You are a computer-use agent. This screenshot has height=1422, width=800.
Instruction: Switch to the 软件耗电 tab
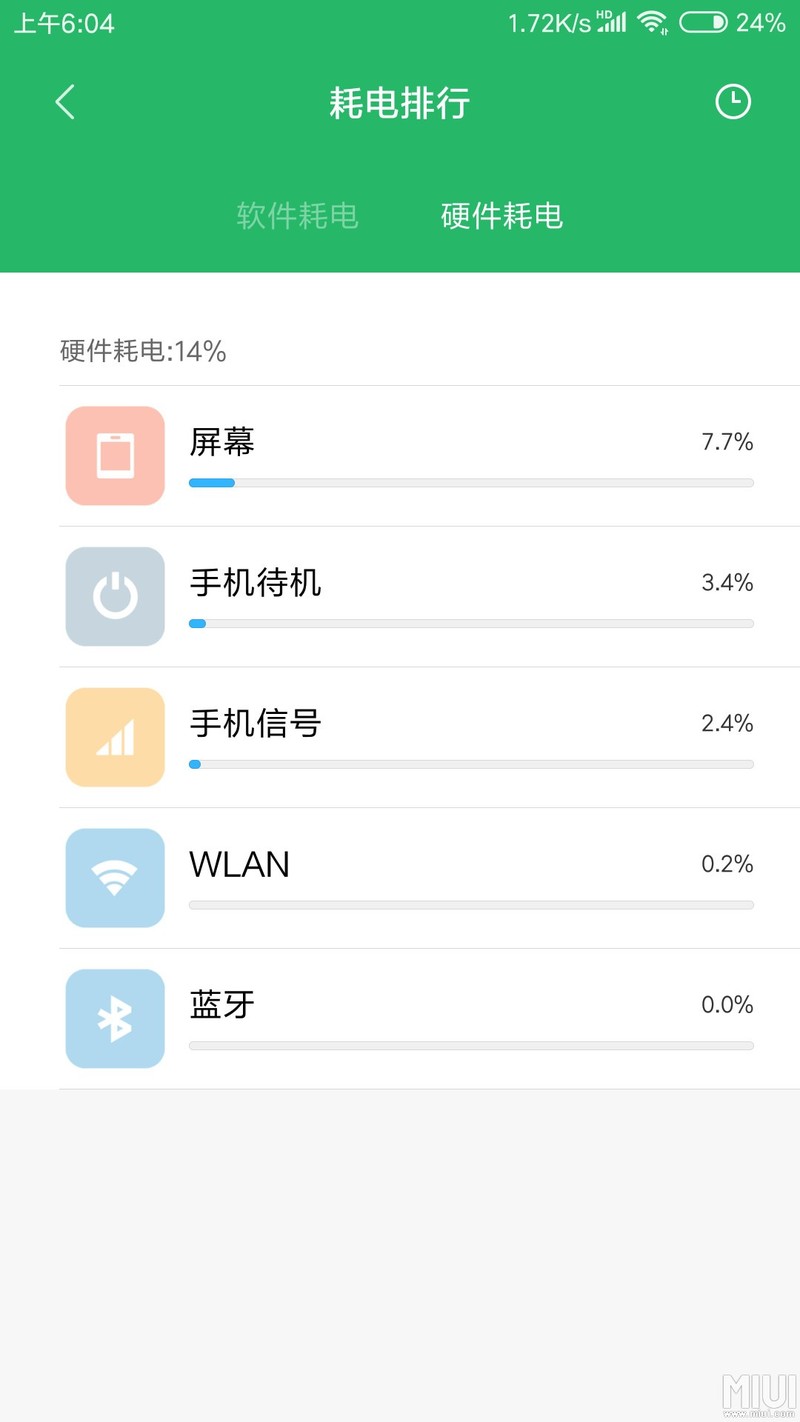(x=297, y=216)
